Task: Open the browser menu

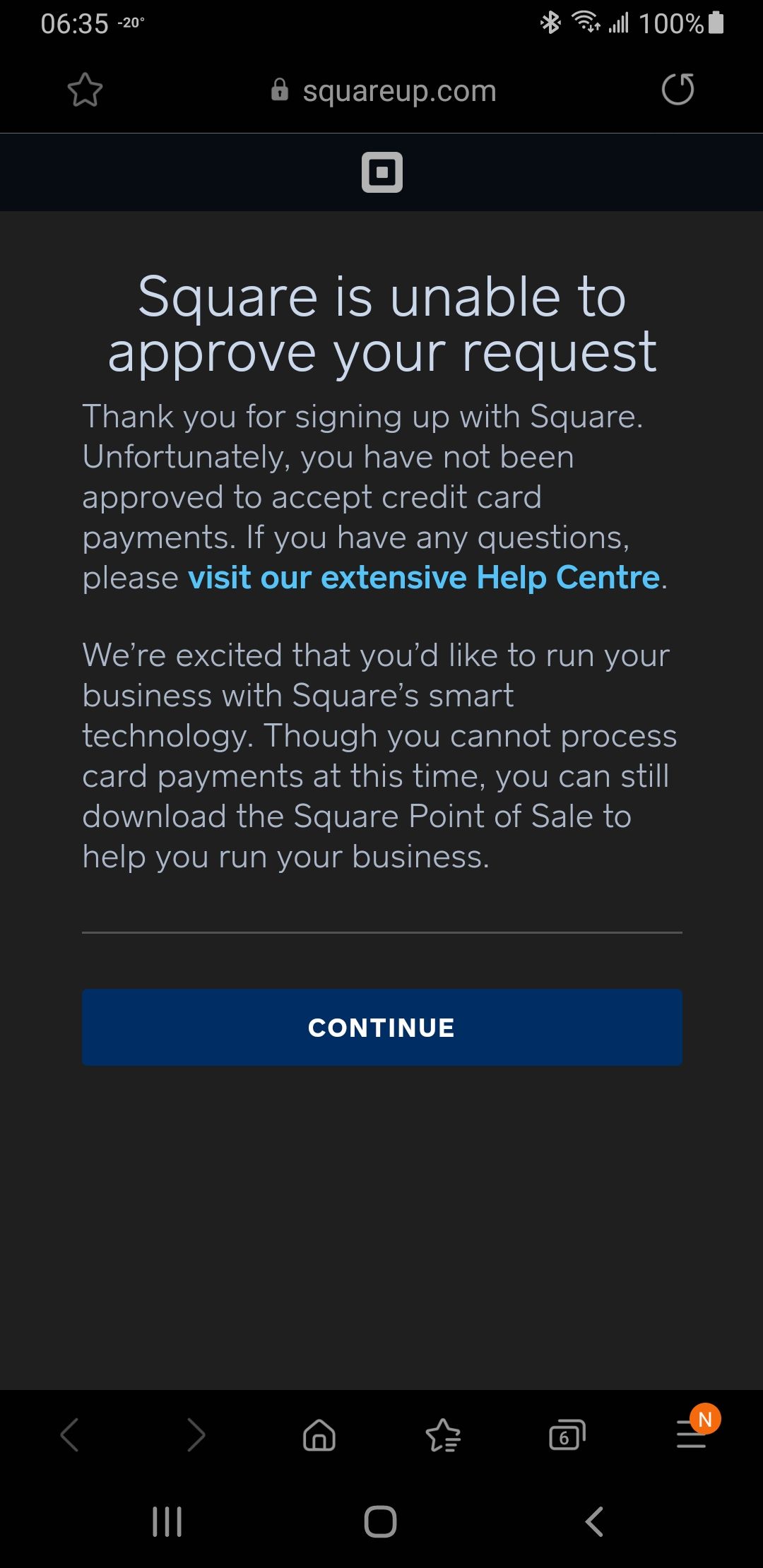Action: pyautogui.click(x=691, y=1435)
